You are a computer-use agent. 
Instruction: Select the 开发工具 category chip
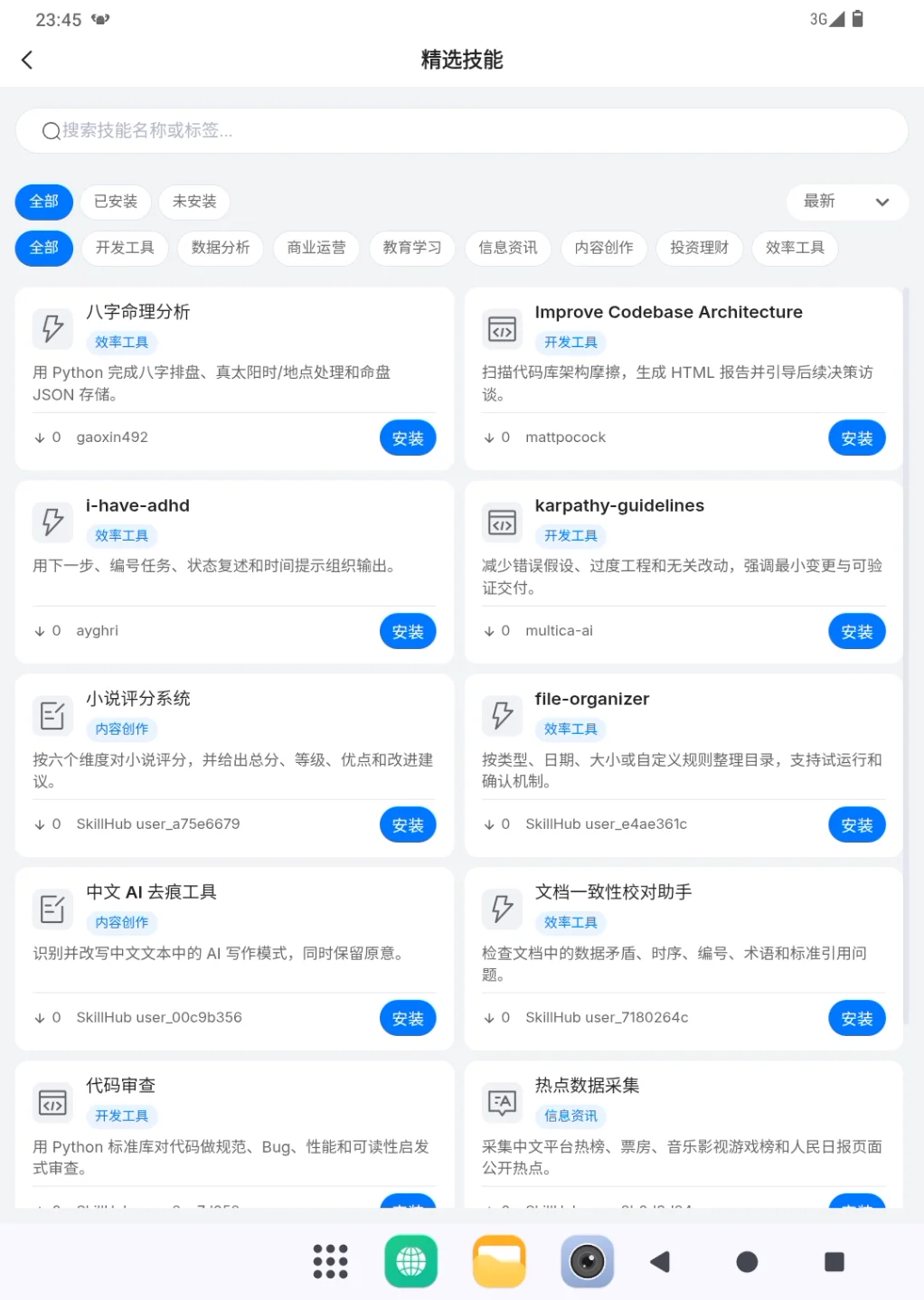(125, 248)
